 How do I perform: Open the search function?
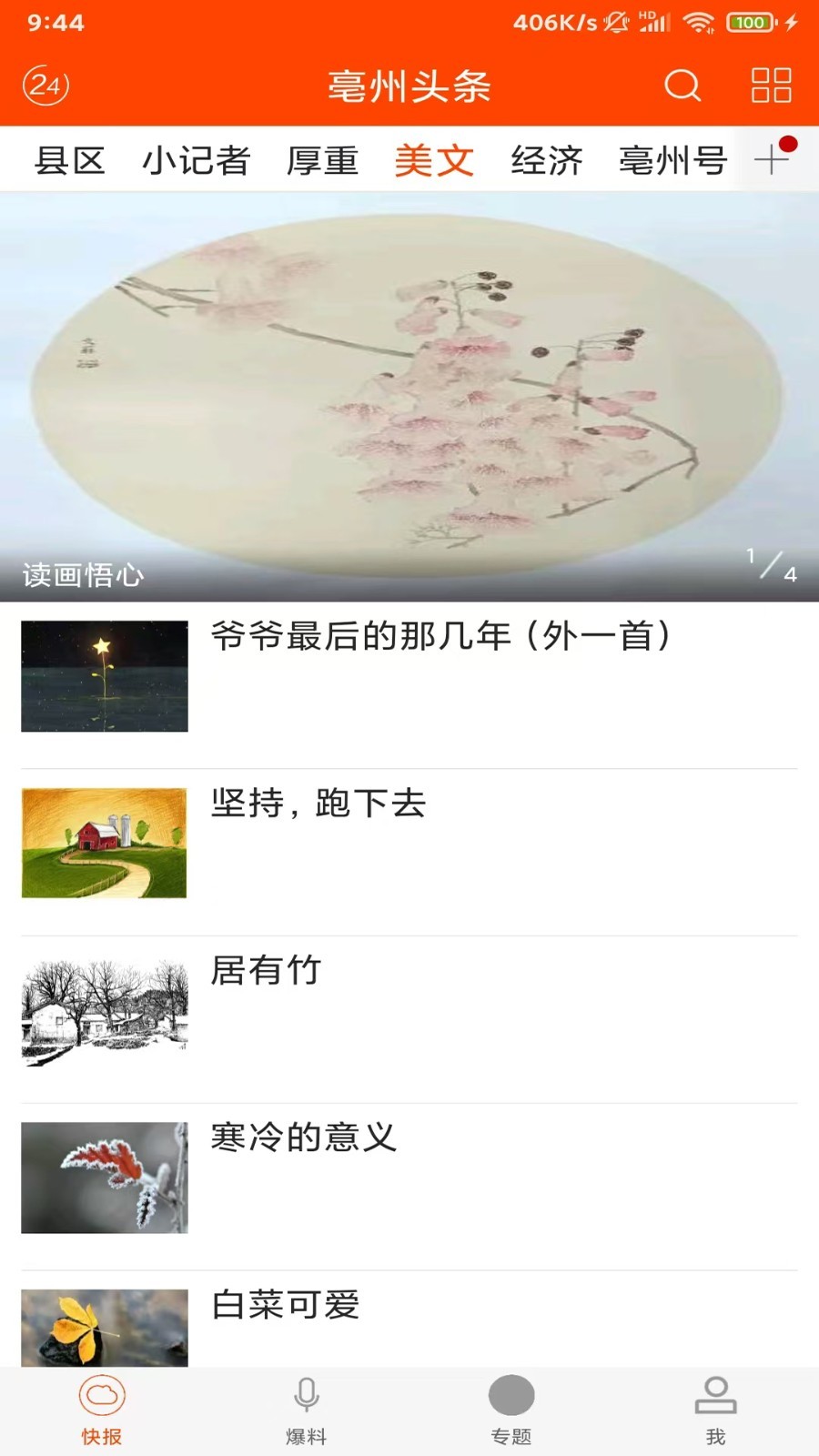(681, 86)
